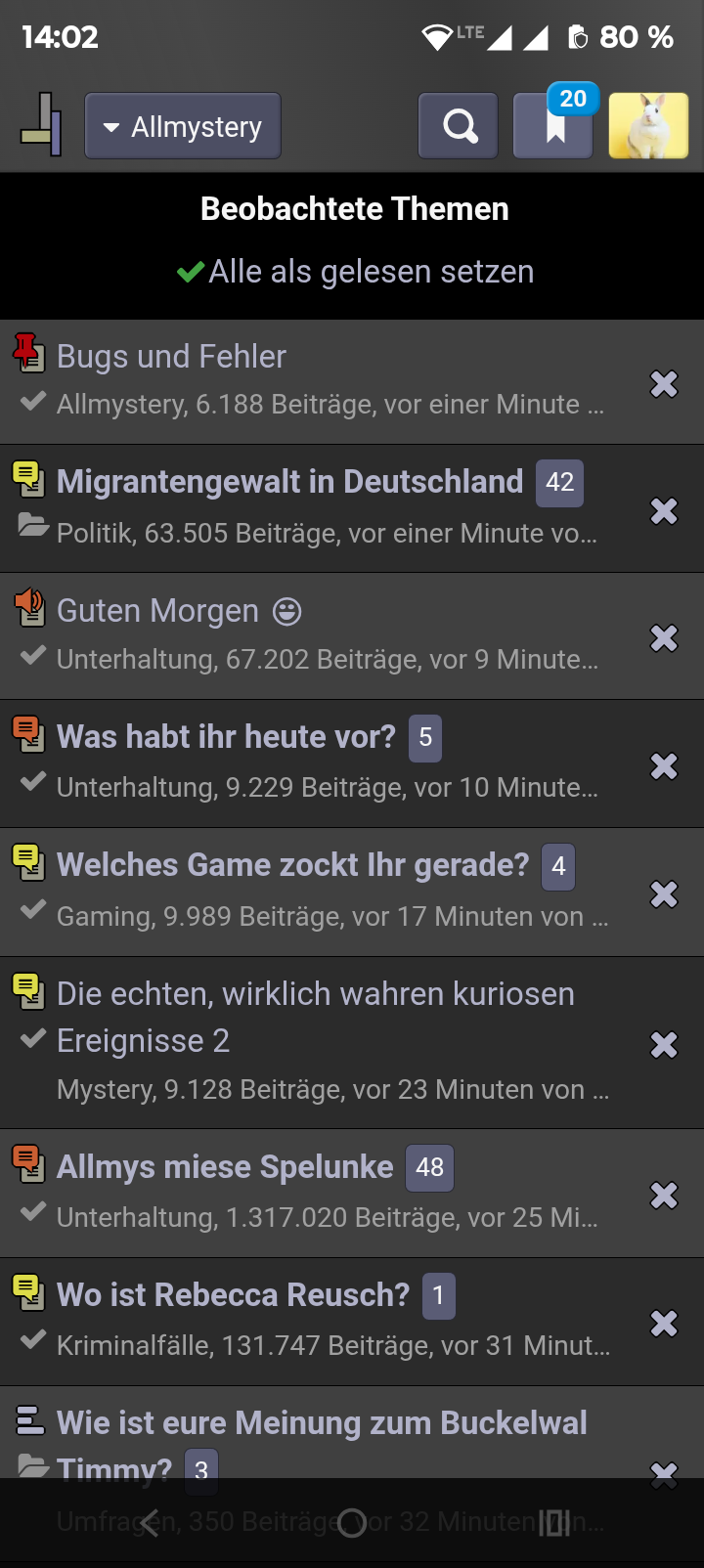Tap the megaphone icon beside Guten Morgen

point(29,608)
